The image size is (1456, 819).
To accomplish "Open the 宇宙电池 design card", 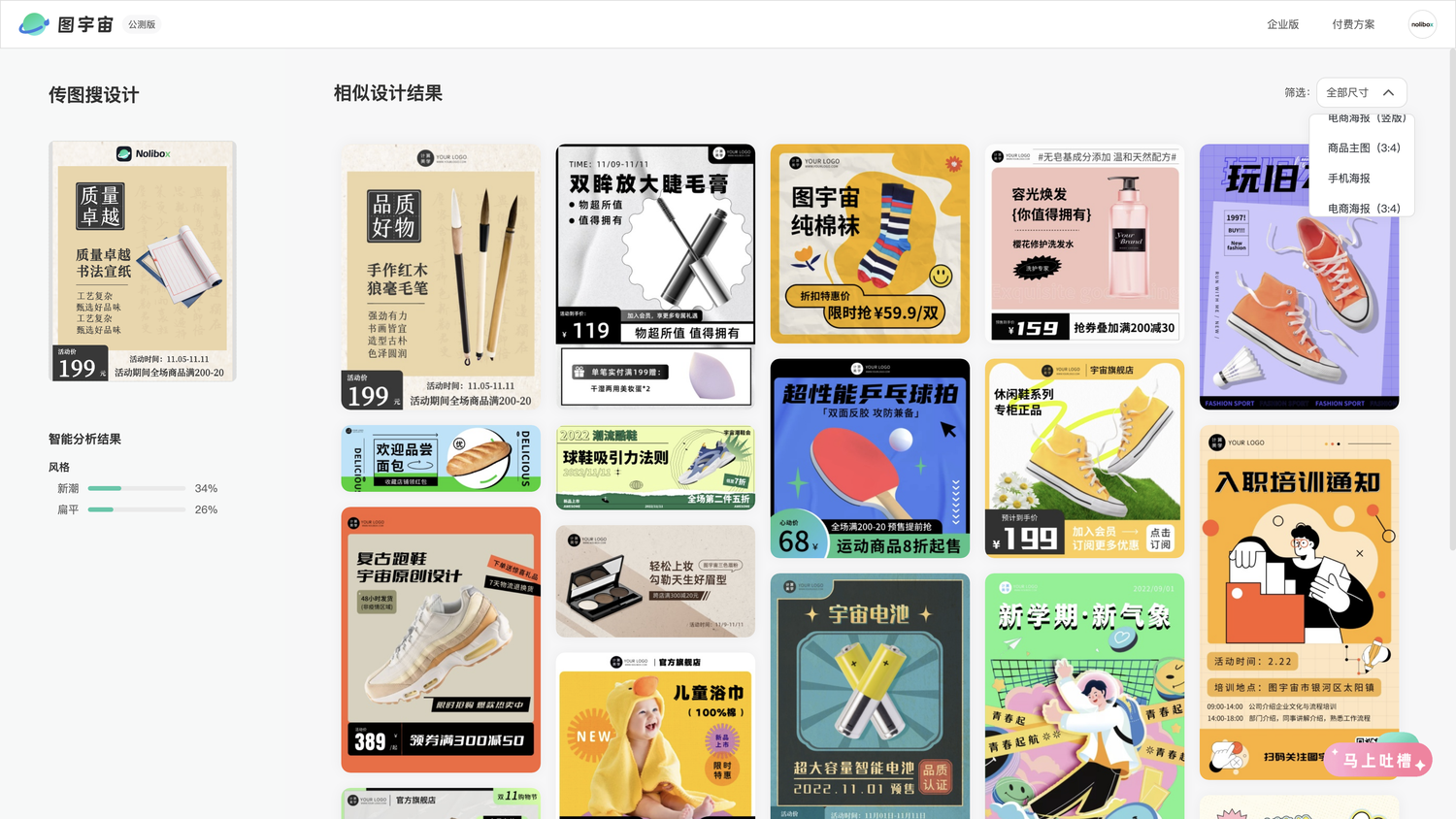I will click(x=870, y=696).
